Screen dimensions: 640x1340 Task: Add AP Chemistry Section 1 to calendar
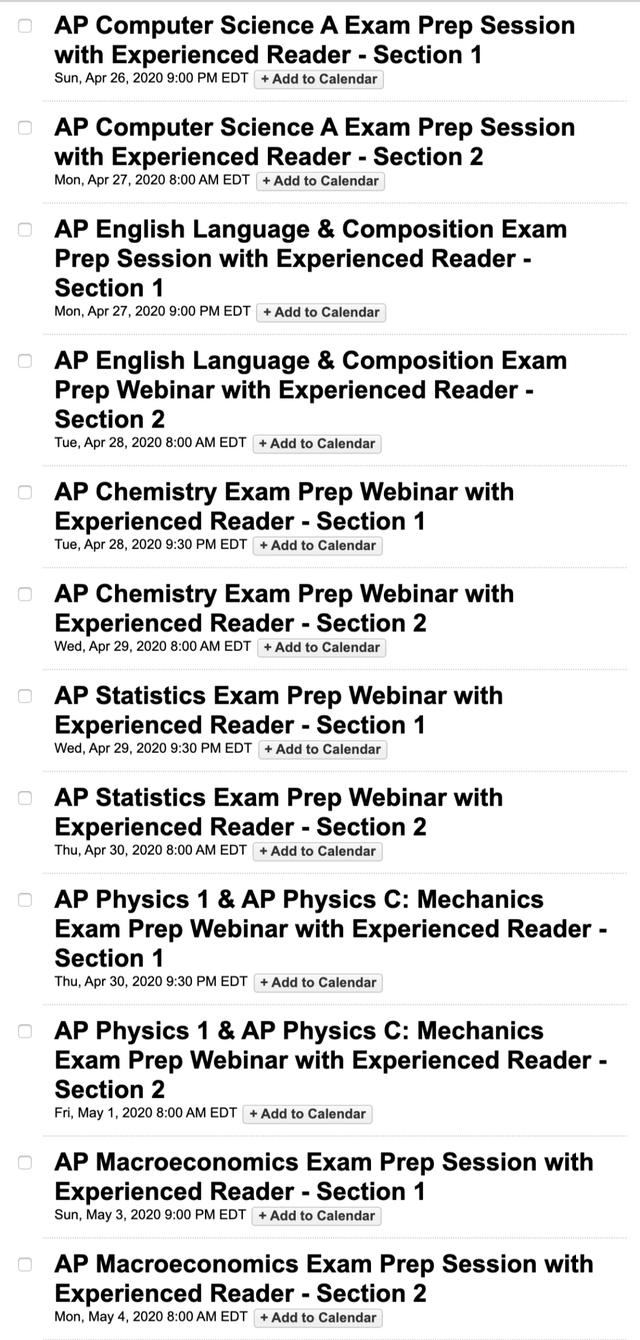click(318, 545)
